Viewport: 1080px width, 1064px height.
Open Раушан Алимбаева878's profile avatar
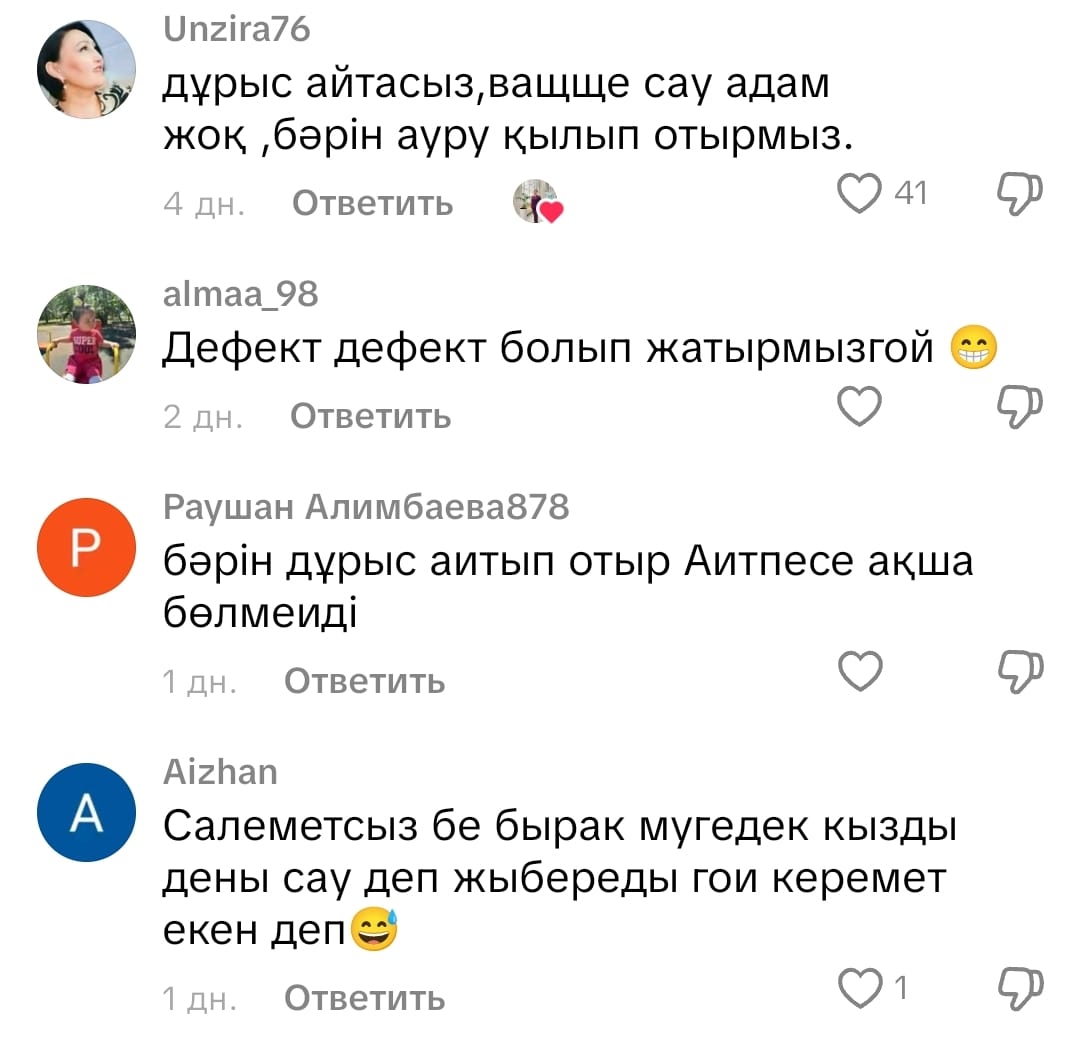(86, 547)
